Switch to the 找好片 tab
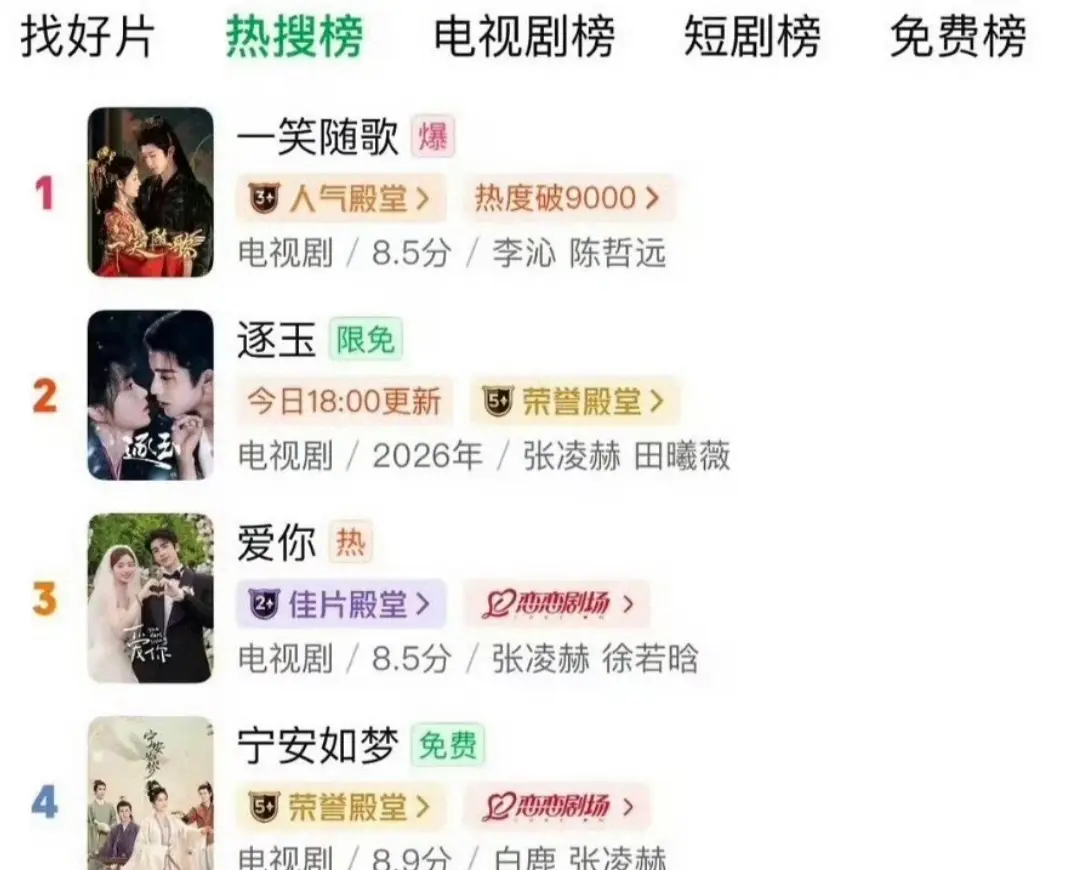The height and width of the screenshot is (870, 1076). pos(88,38)
